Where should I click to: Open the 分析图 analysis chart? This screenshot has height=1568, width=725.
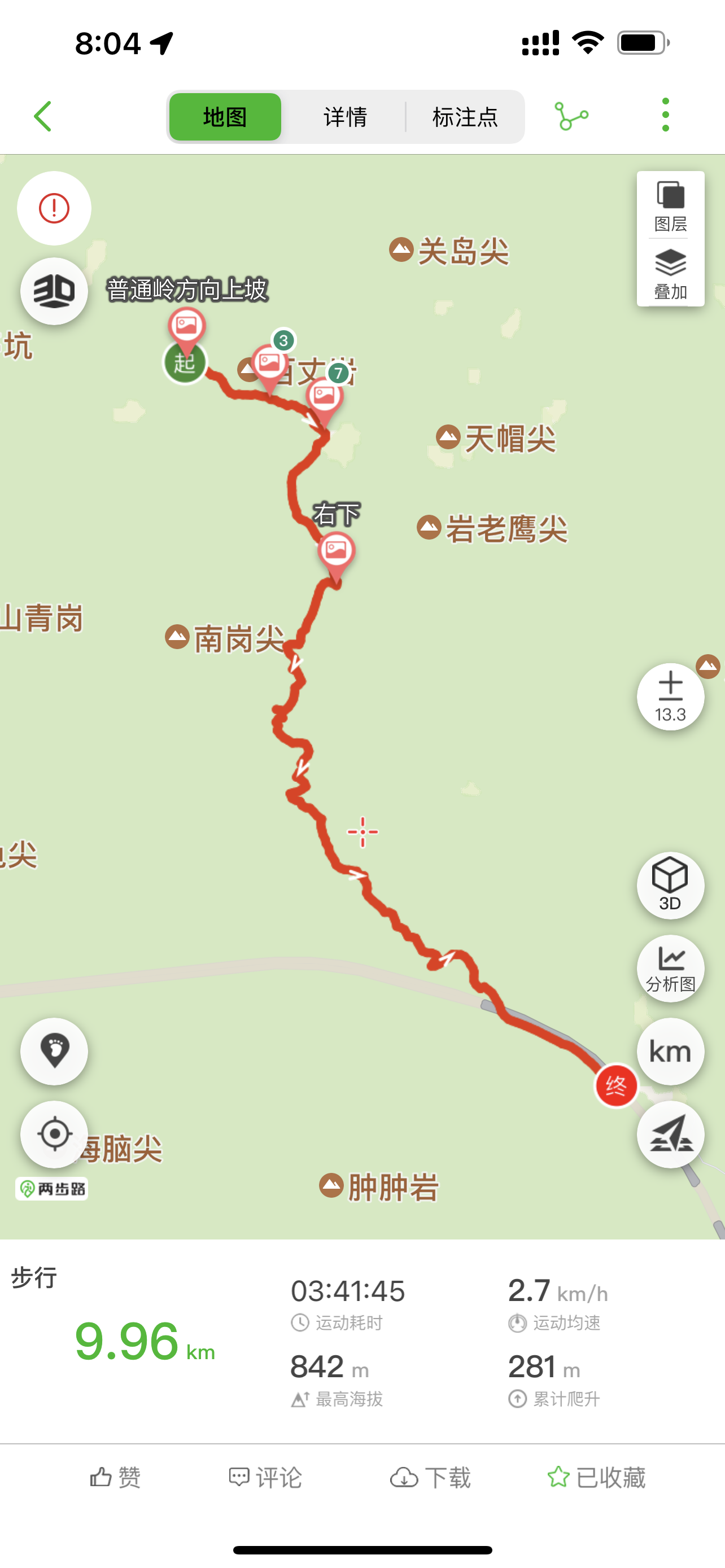pos(670,969)
